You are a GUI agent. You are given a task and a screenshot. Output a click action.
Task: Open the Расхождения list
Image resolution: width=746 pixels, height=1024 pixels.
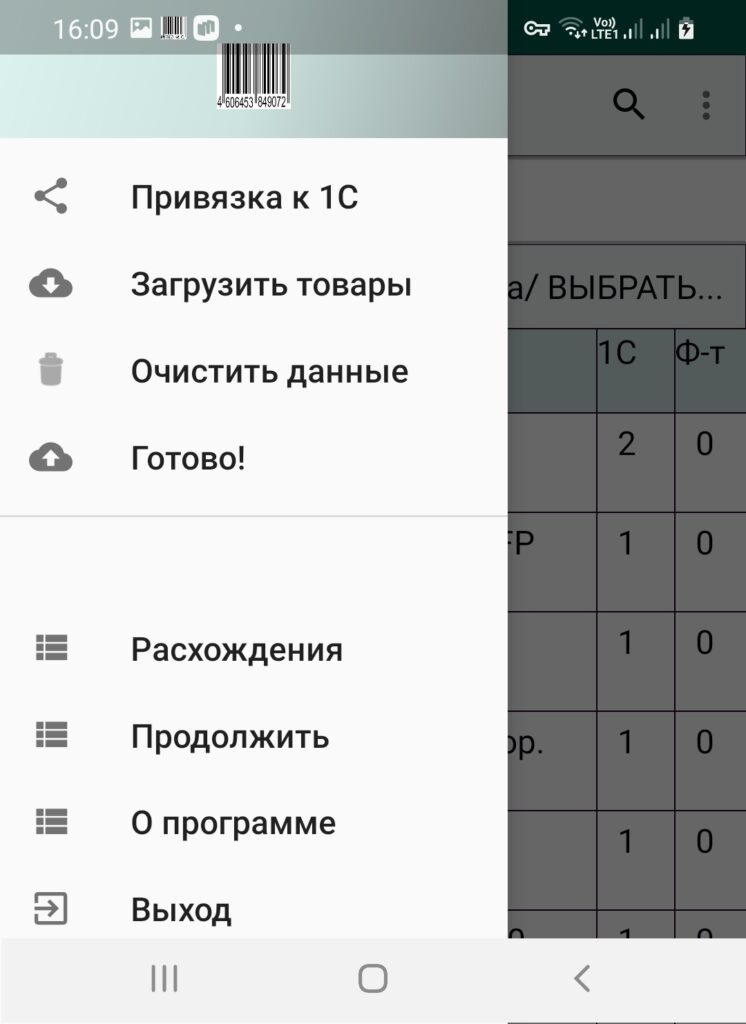pyautogui.click(x=236, y=650)
